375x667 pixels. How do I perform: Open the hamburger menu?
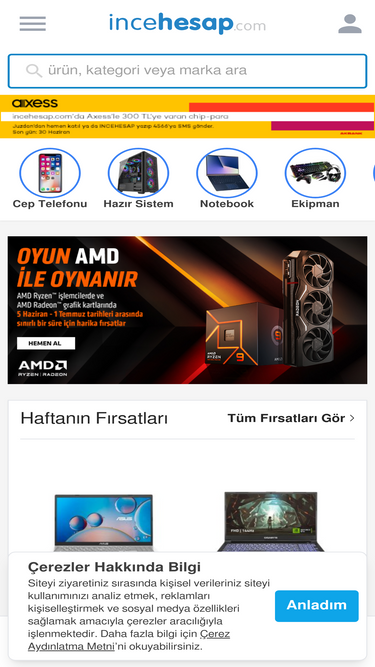[x=33, y=23]
